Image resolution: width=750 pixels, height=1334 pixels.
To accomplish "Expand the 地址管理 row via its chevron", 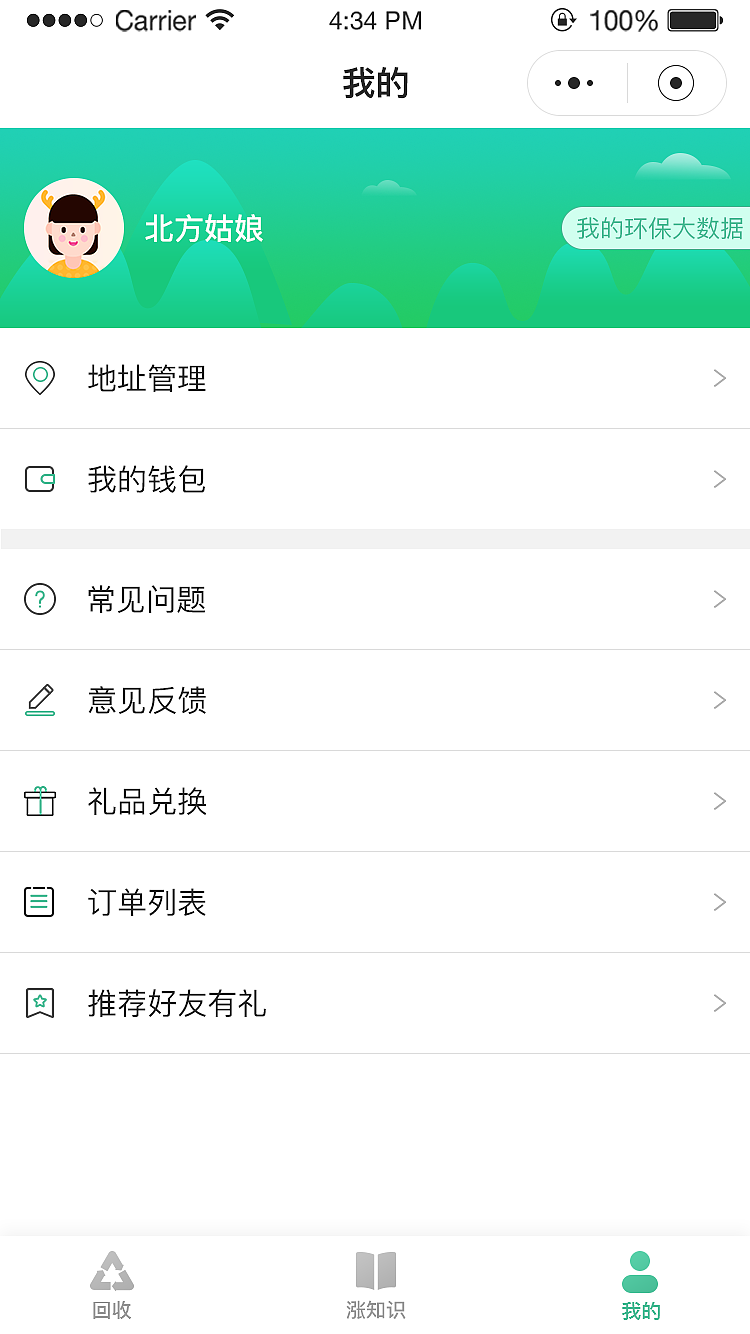I will (719, 378).
